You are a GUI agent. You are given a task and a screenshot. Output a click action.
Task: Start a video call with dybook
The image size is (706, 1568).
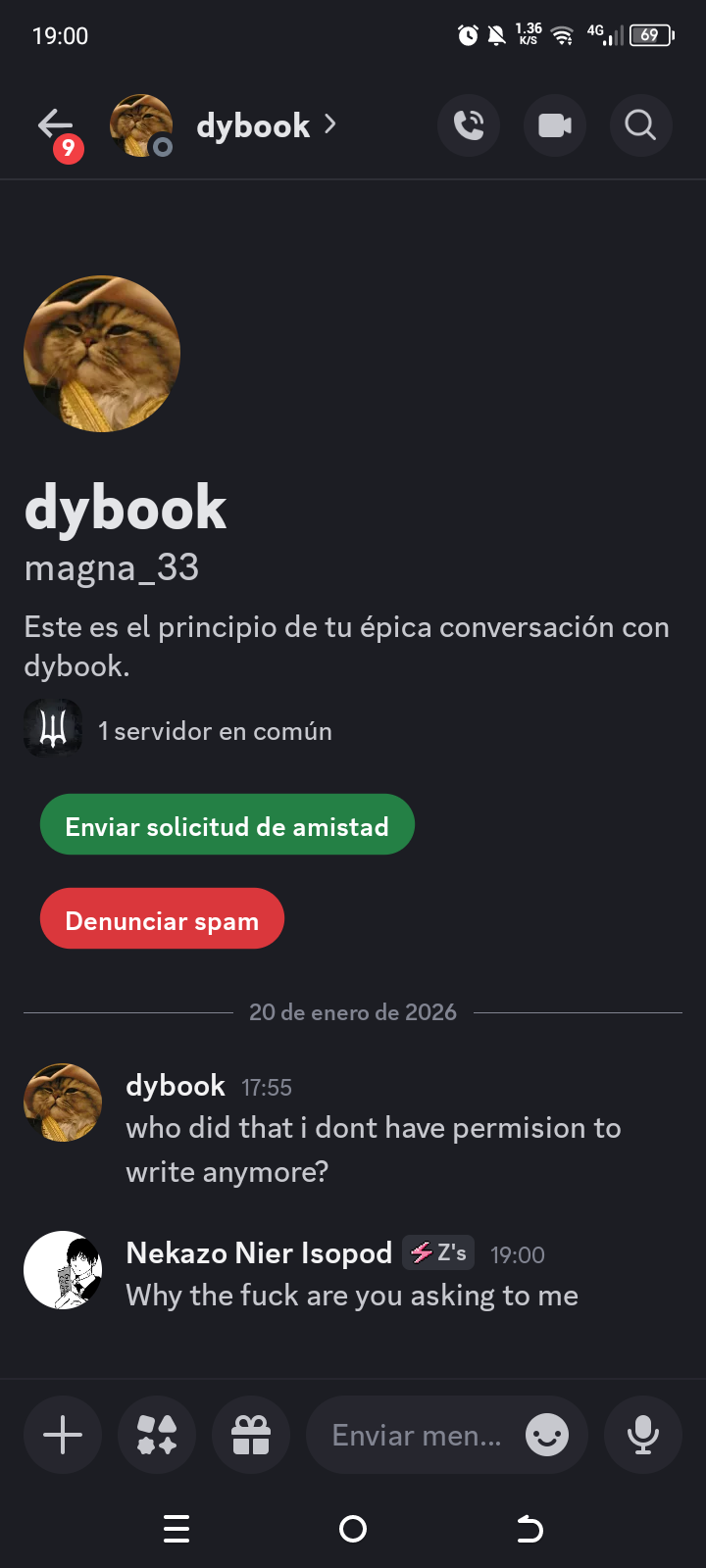[555, 125]
